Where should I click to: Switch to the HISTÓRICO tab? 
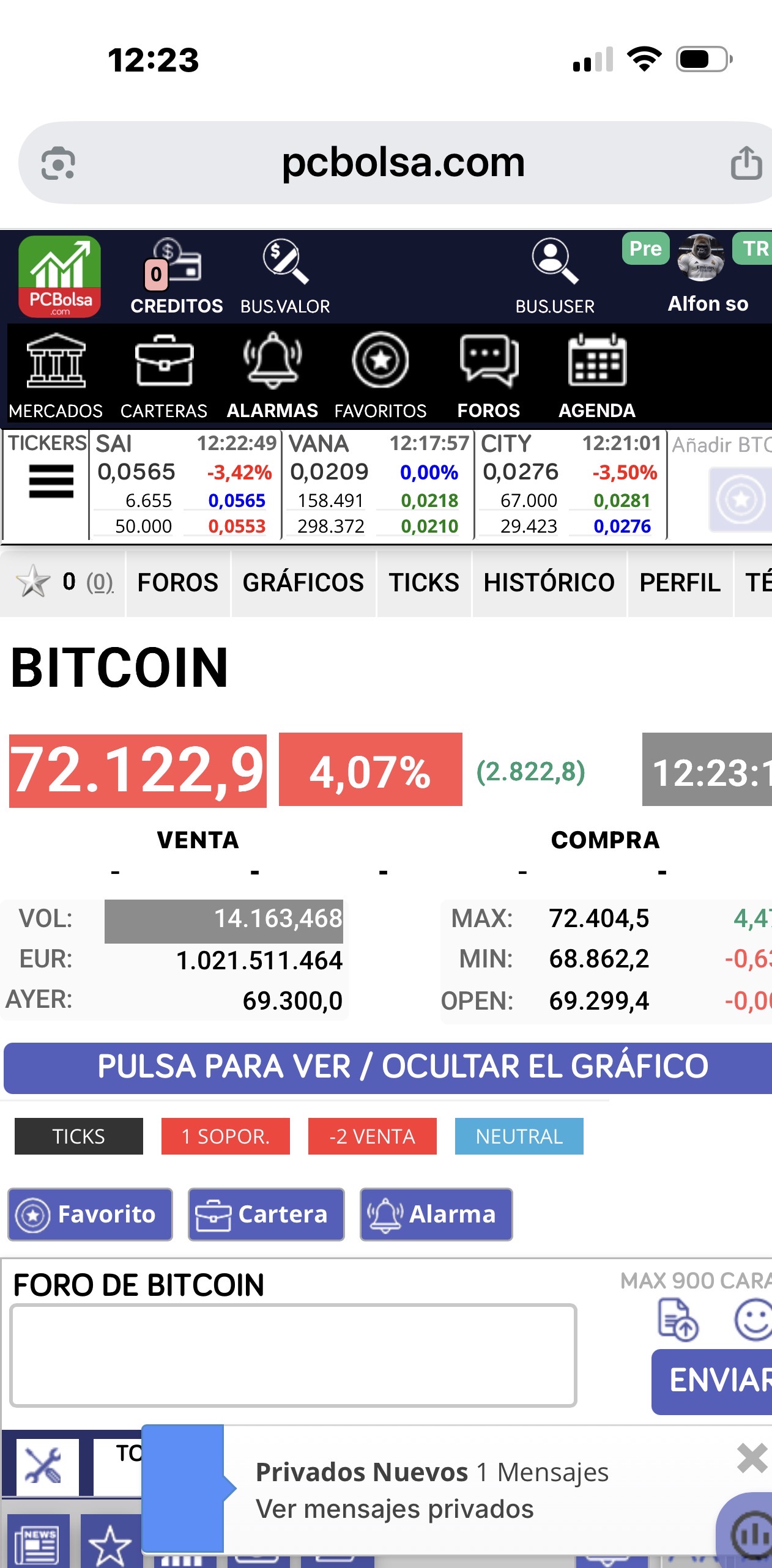pos(549,583)
